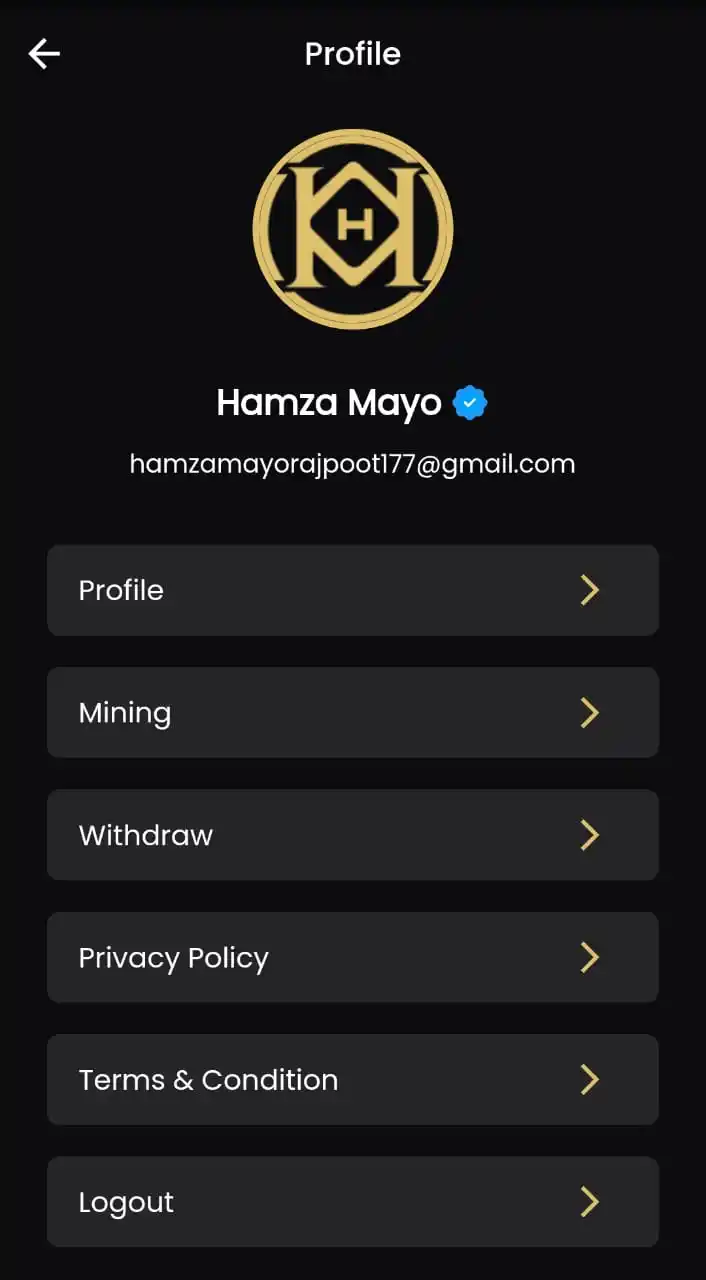This screenshot has height=1280, width=706.
Task: View the Privacy Policy
Action: (352, 957)
